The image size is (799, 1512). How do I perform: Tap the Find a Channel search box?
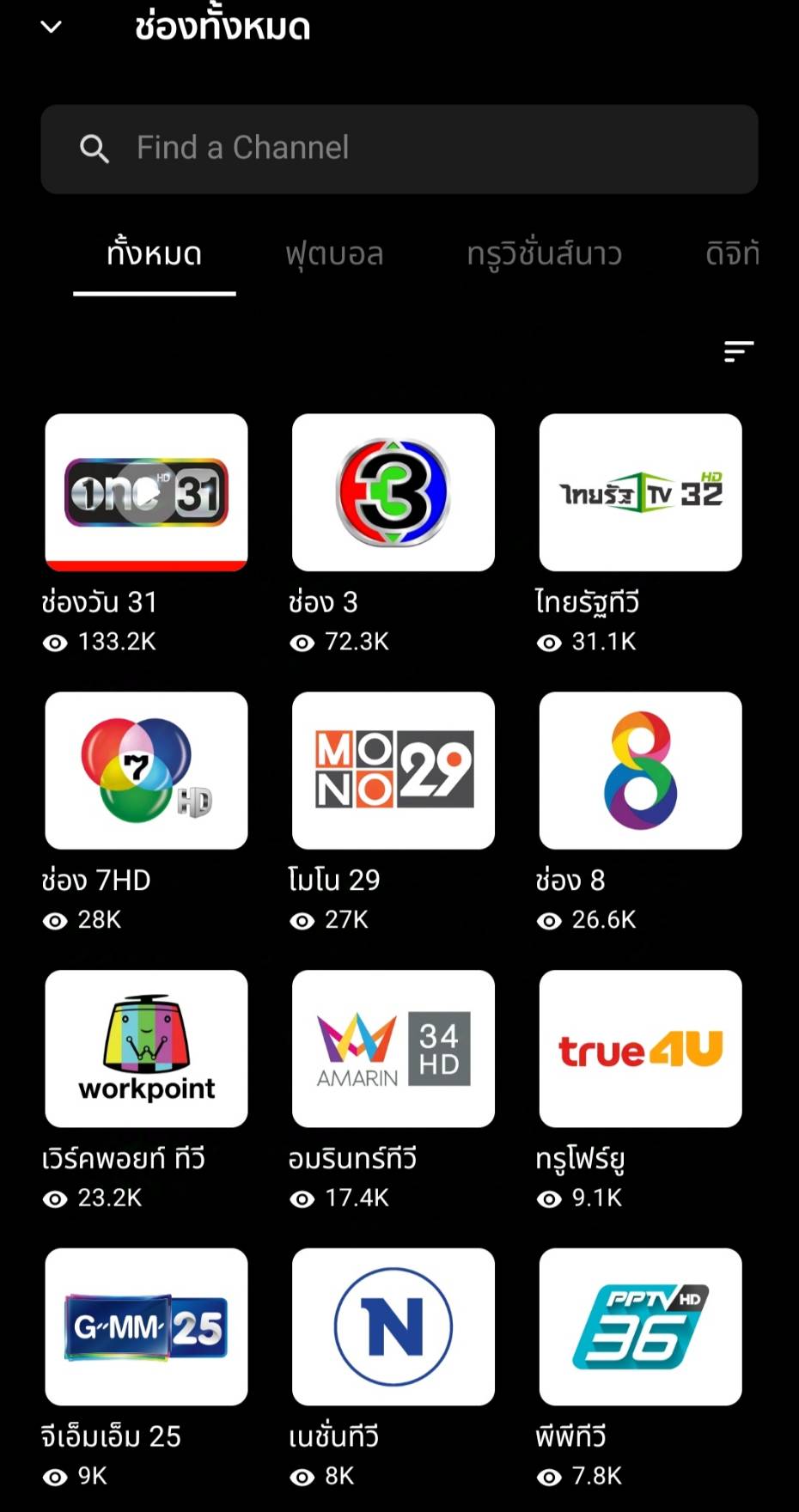coord(399,149)
